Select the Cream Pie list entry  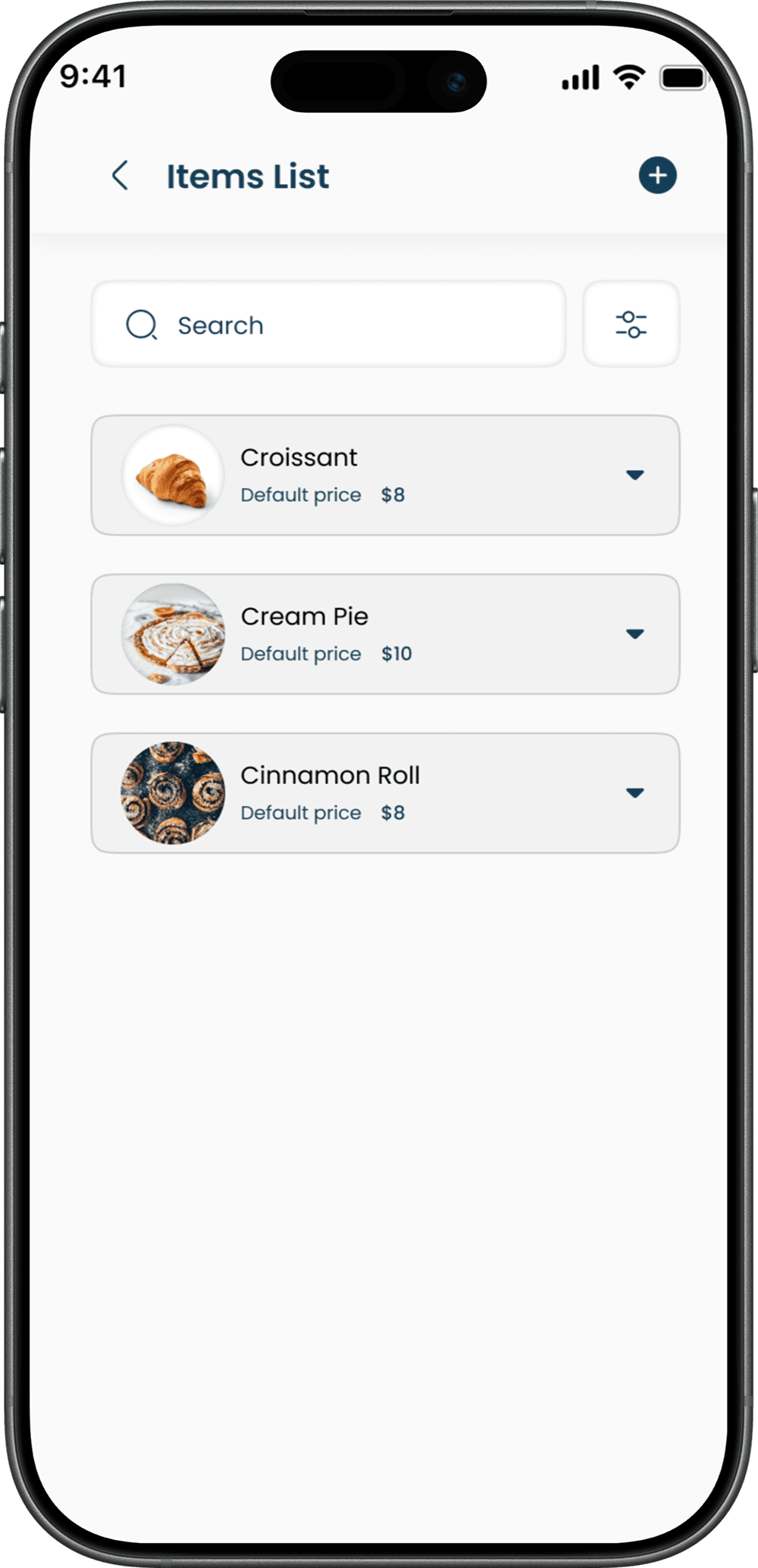pyautogui.click(x=384, y=635)
